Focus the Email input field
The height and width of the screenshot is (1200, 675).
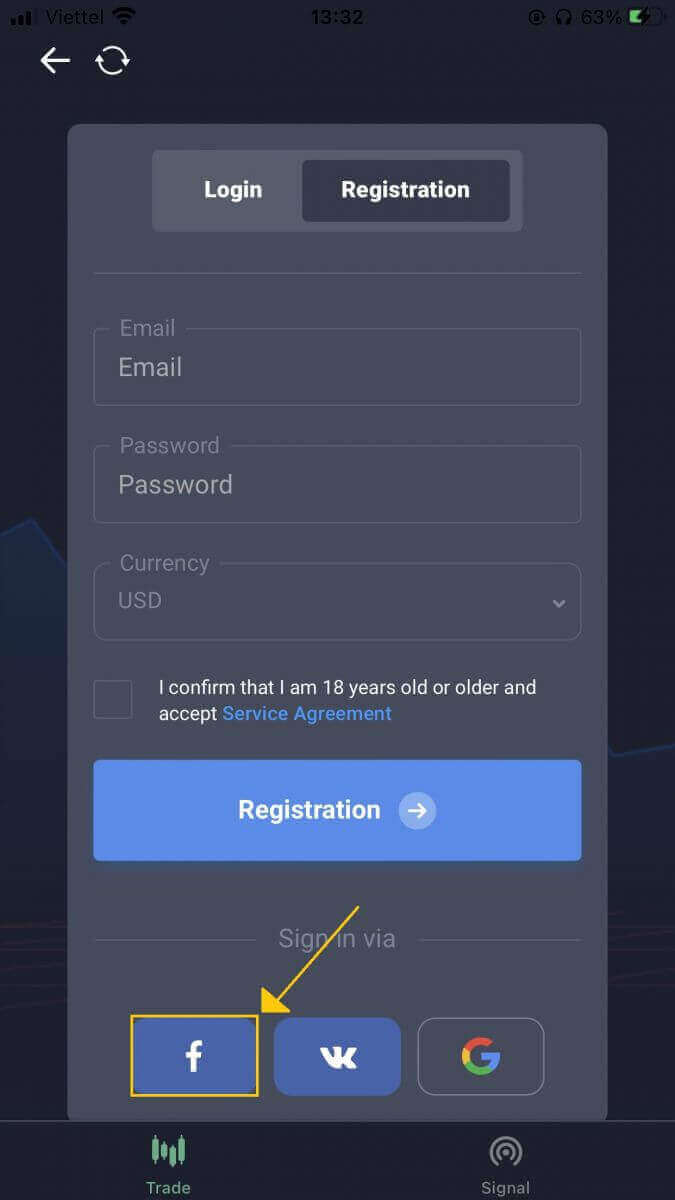337,368
